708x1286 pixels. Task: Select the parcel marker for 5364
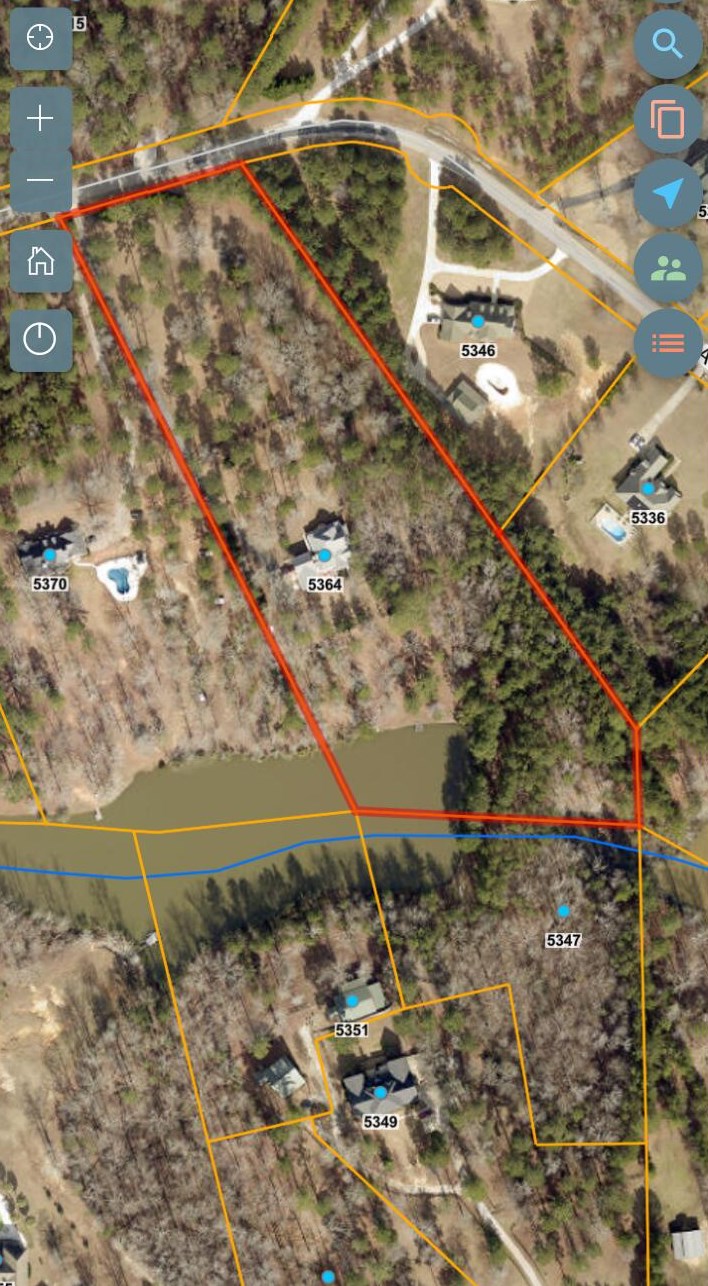(324, 555)
